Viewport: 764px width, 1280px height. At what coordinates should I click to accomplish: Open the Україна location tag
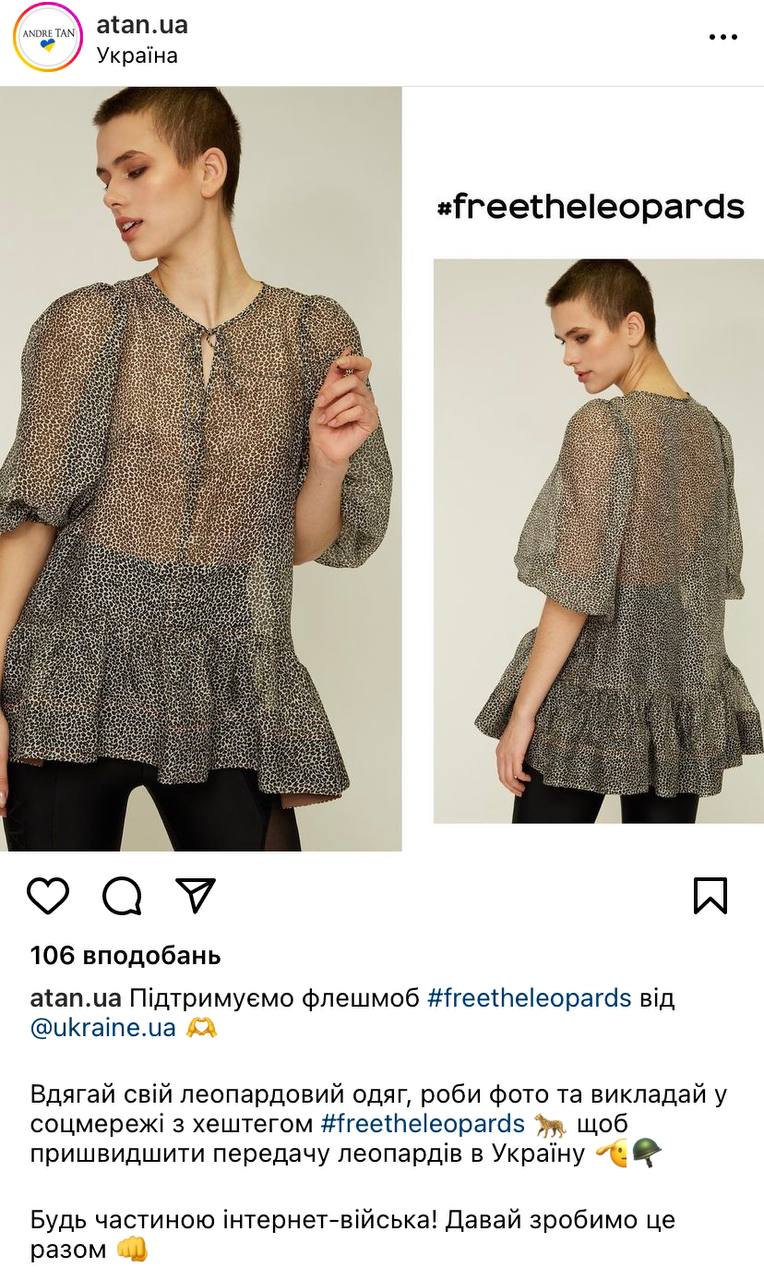pos(137,56)
